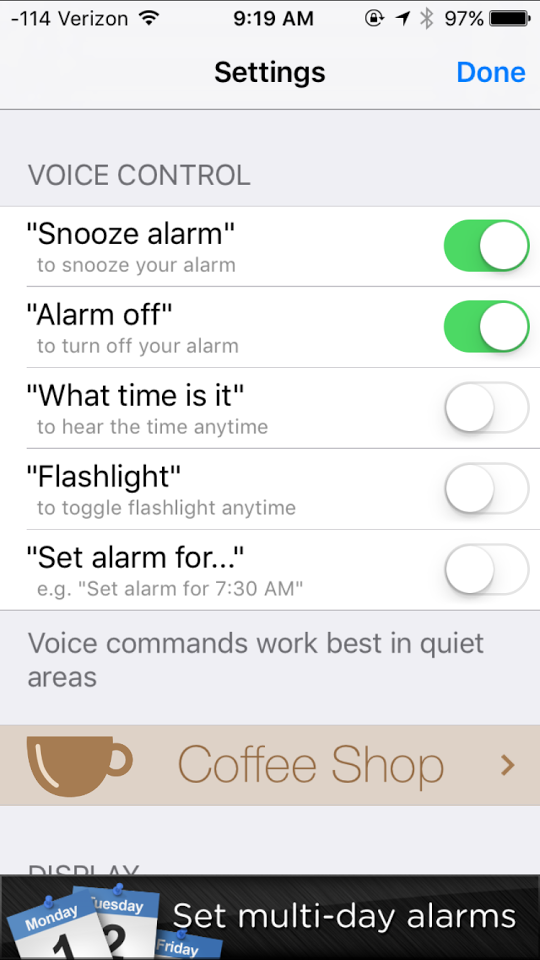Switch on the "Flashlight" voice command

click(x=486, y=489)
